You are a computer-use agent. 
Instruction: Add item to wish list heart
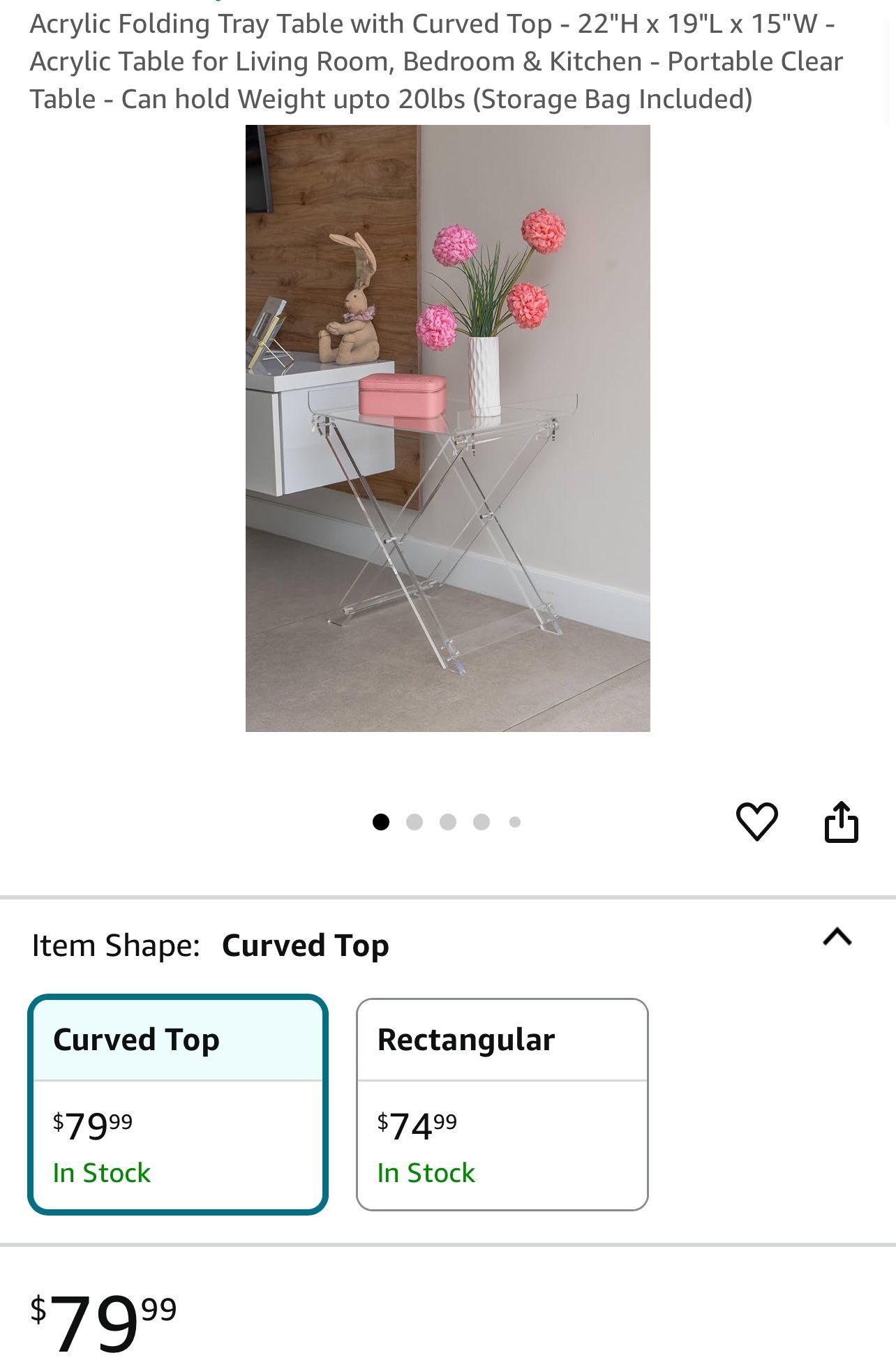pyautogui.click(x=756, y=821)
